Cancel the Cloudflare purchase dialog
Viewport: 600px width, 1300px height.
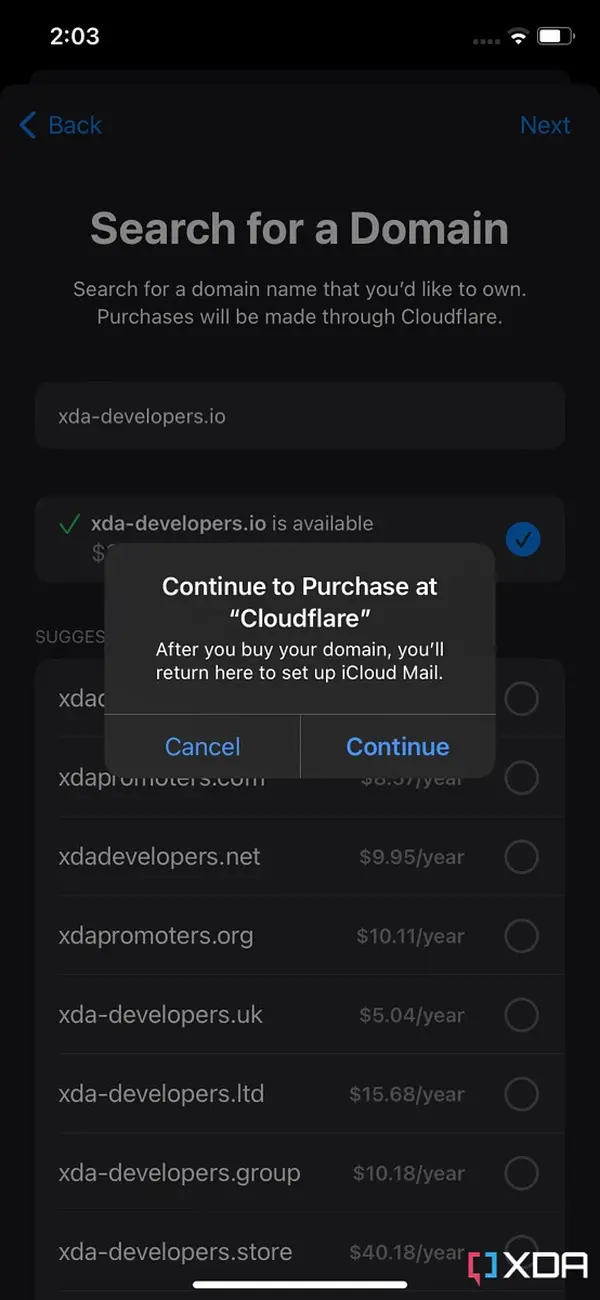[202, 747]
